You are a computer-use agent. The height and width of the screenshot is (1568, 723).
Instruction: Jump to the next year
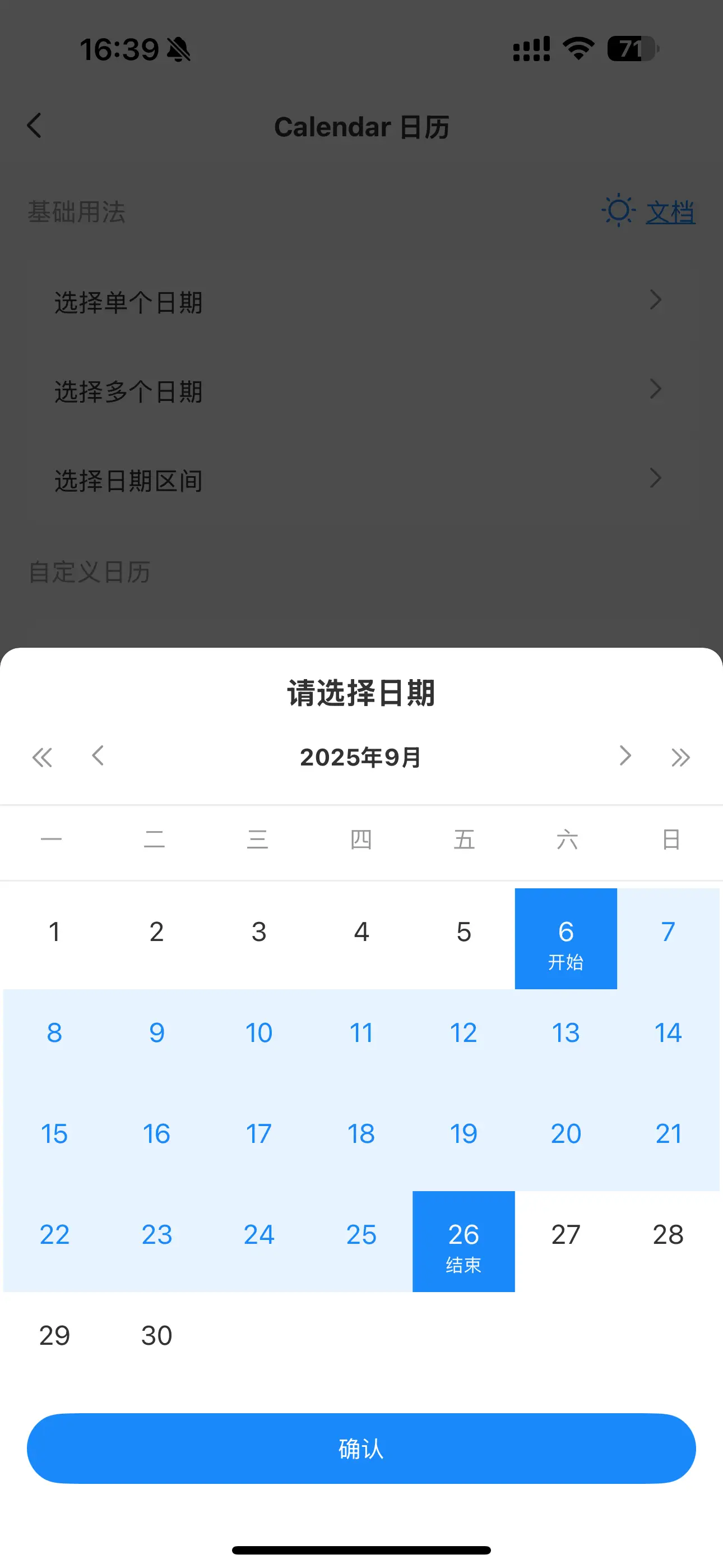coord(680,757)
